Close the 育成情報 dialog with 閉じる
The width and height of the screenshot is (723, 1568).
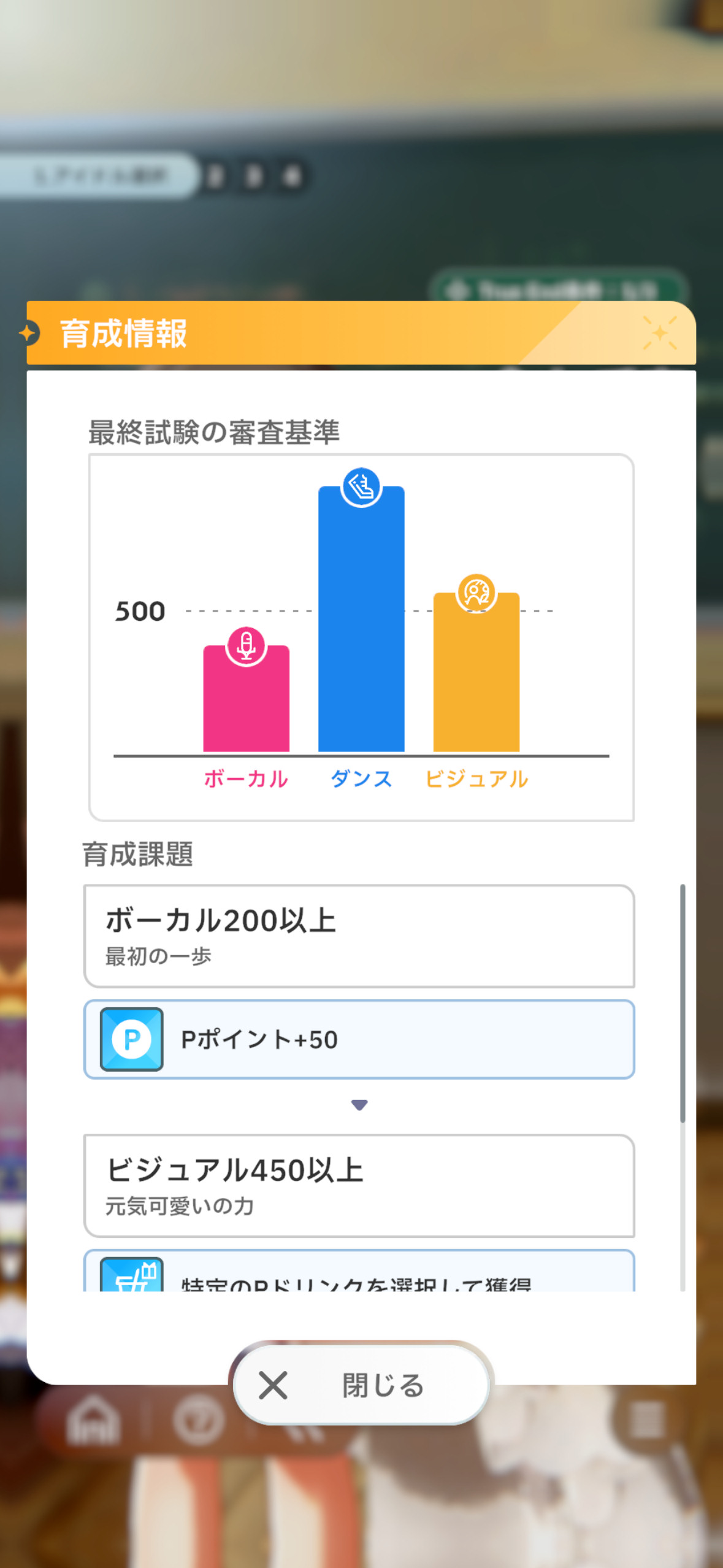coord(361,1385)
